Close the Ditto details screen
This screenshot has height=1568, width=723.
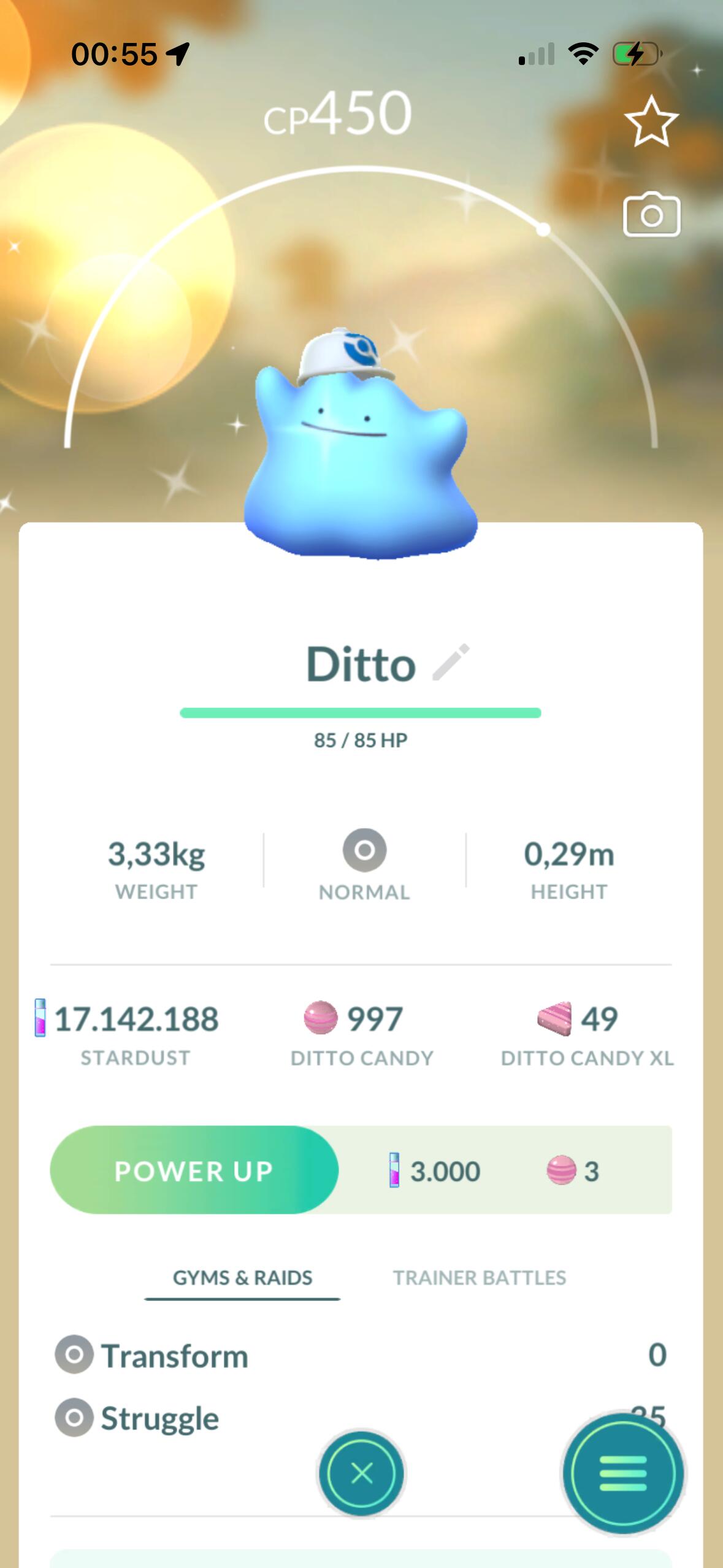click(x=361, y=1472)
